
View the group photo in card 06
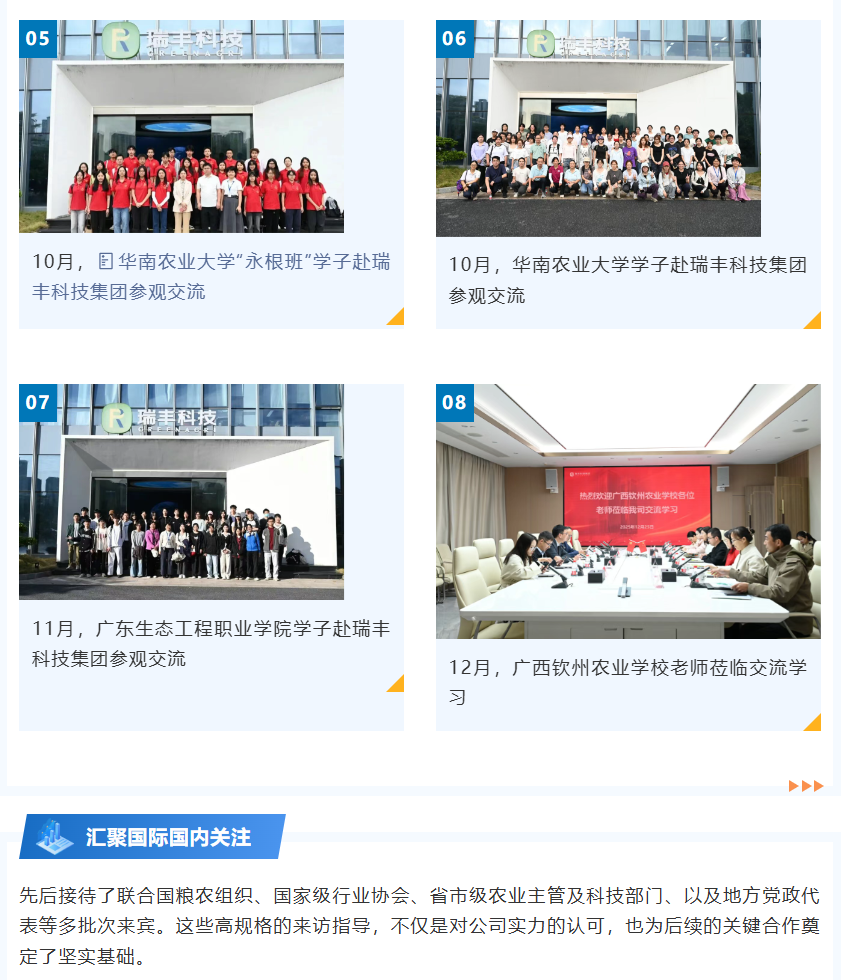pos(598,130)
